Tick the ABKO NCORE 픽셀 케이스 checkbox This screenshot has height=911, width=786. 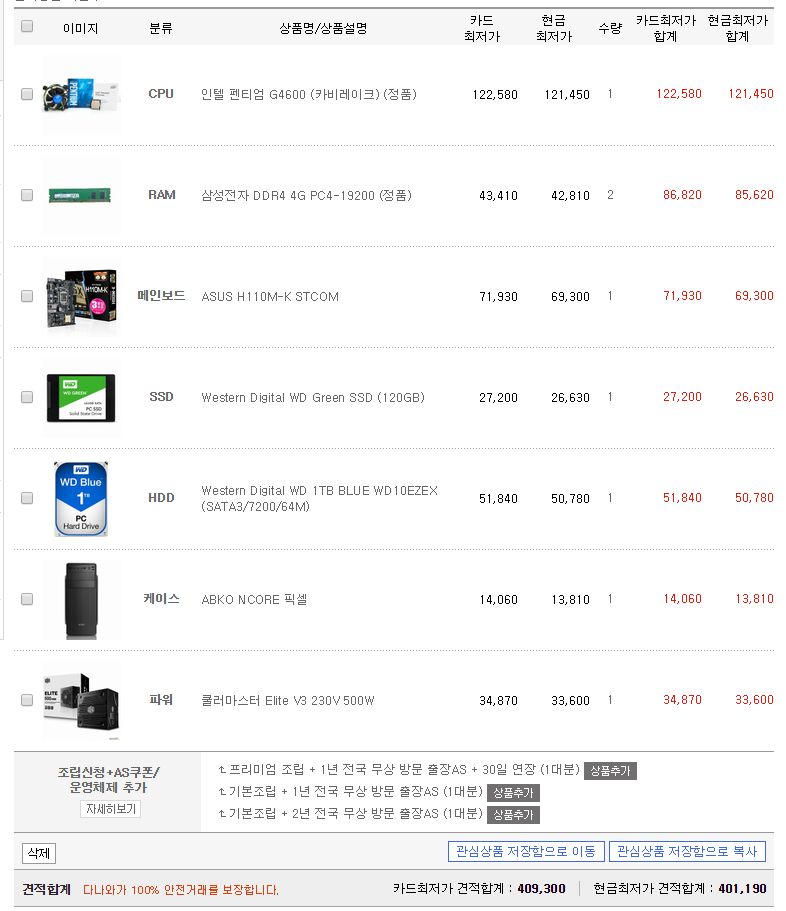coord(27,599)
